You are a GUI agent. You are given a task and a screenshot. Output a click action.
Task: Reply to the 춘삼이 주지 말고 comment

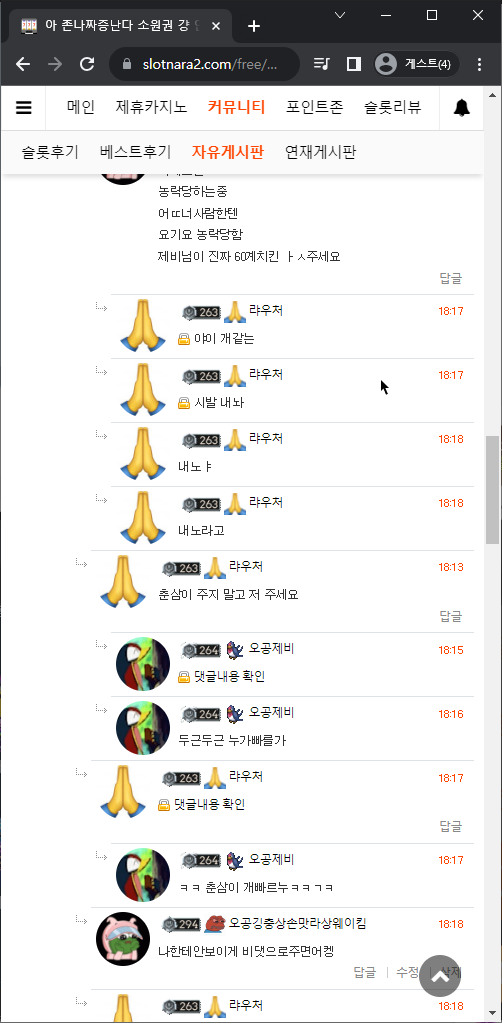point(450,615)
